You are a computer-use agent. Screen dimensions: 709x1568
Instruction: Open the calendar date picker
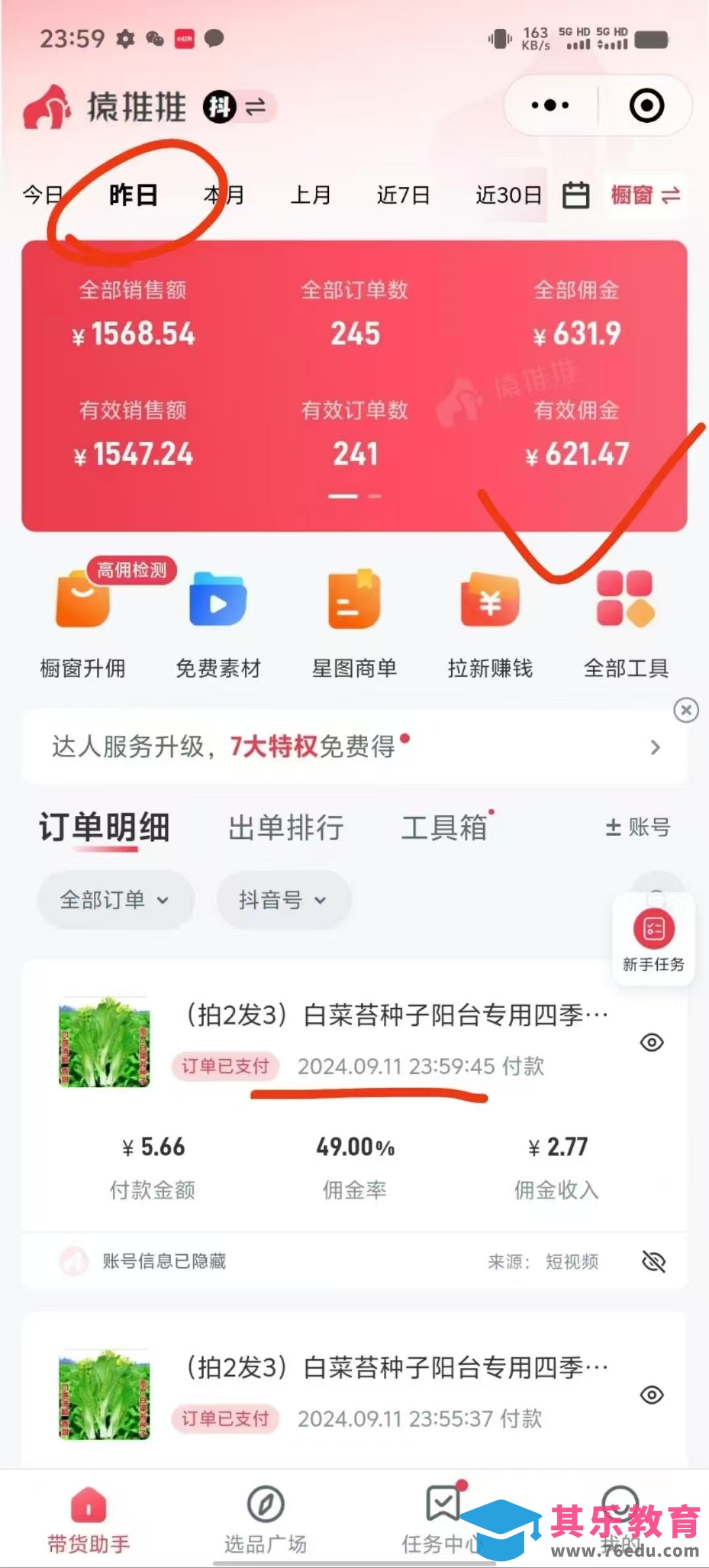pos(576,196)
